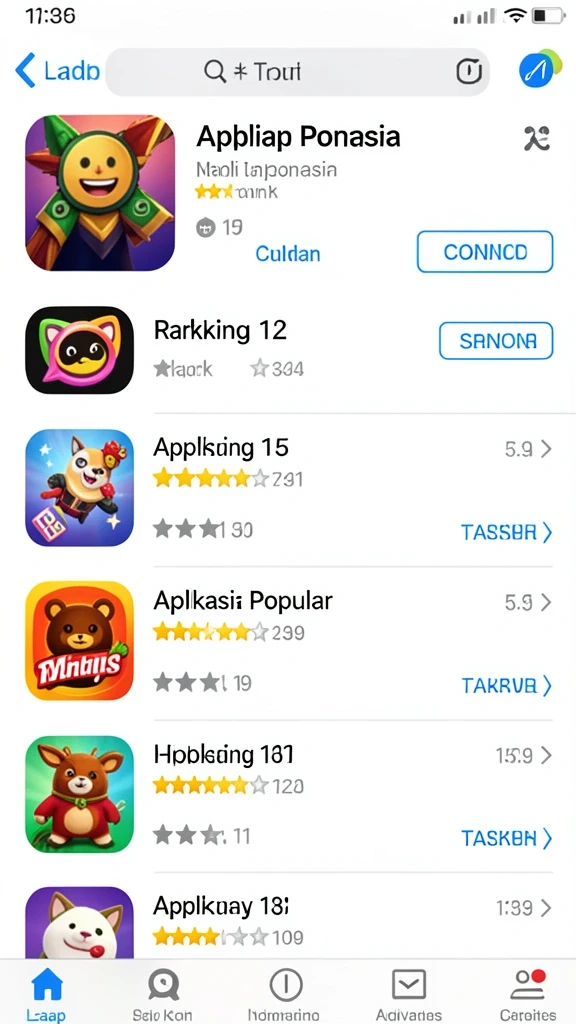Switch to the Careites tab
576x1024 pixels.
[x=529, y=993]
